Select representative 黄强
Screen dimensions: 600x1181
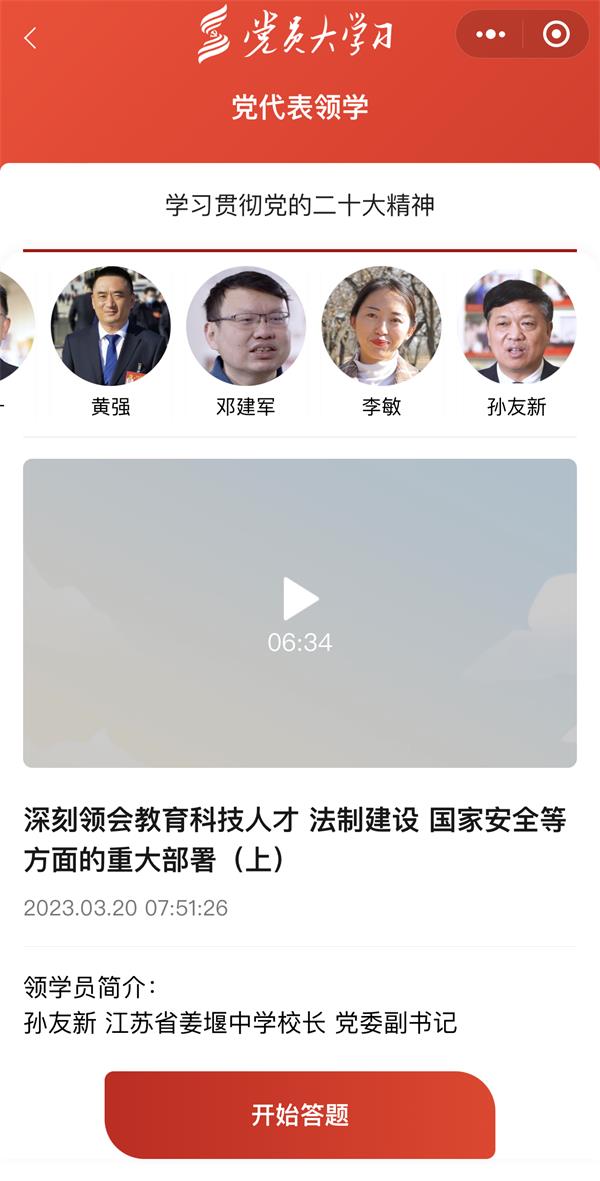pos(110,328)
